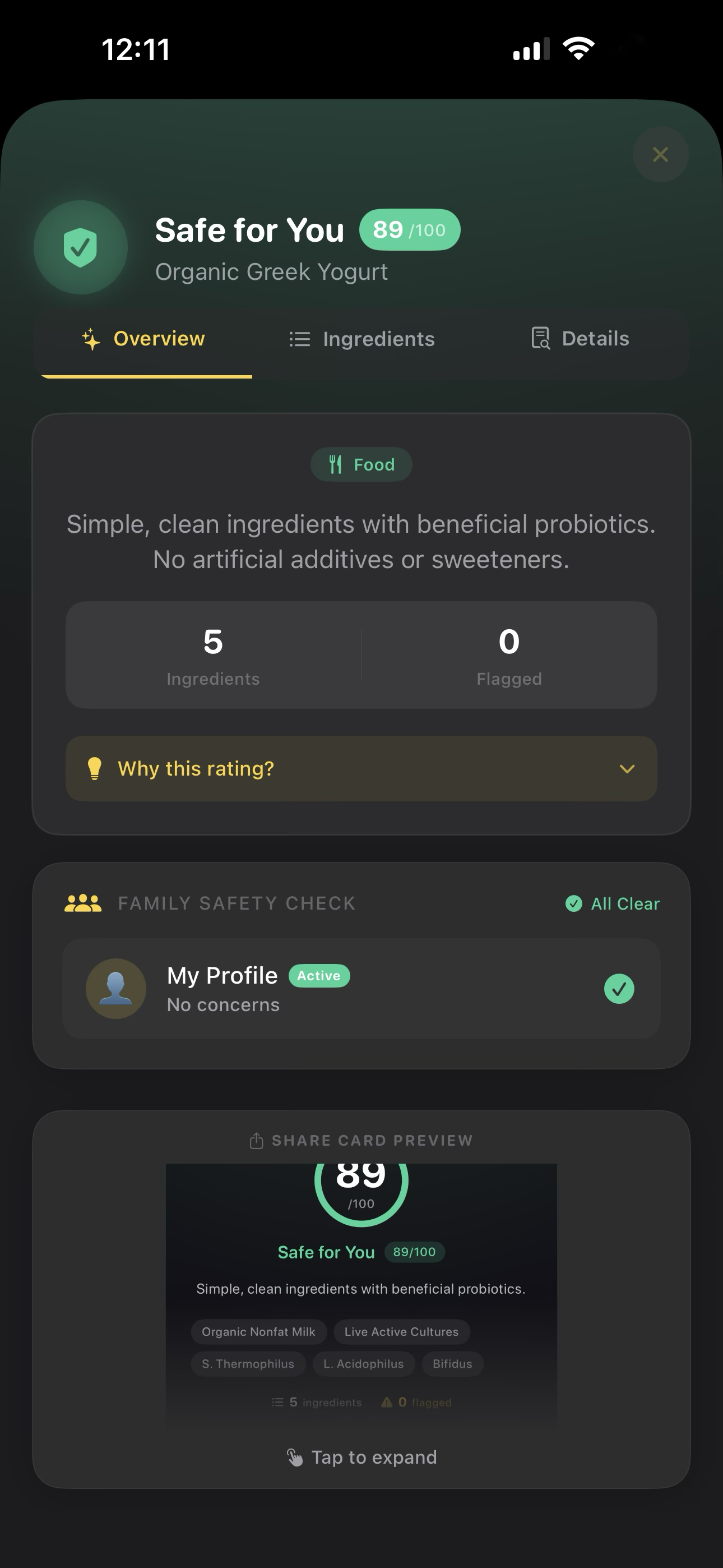Expand the Why this rating section
This screenshot has width=723, height=1568.
coord(361,769)
